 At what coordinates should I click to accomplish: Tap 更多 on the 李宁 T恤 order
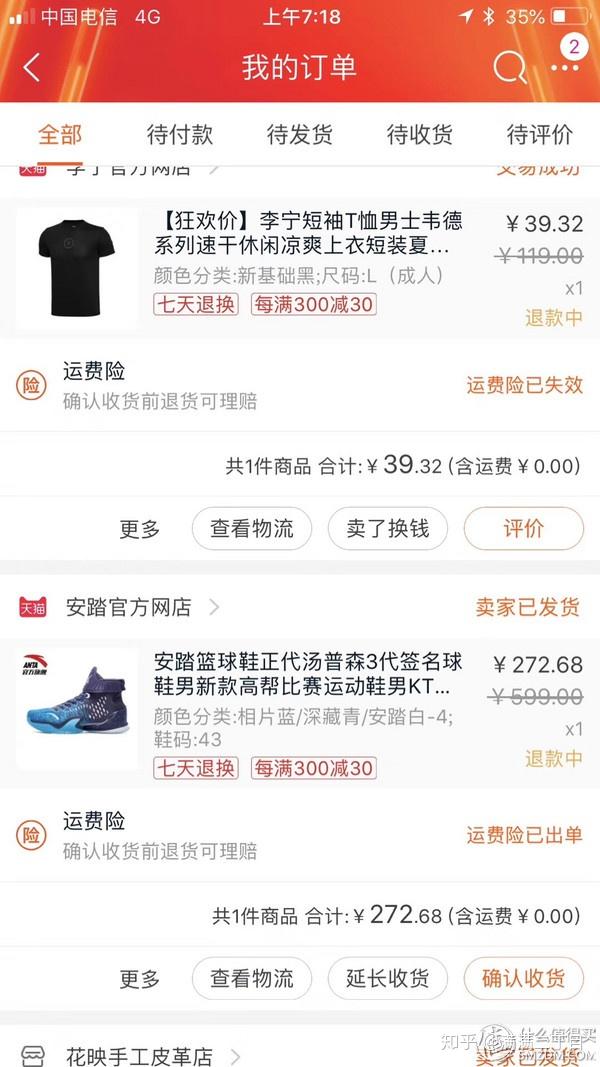140,529
